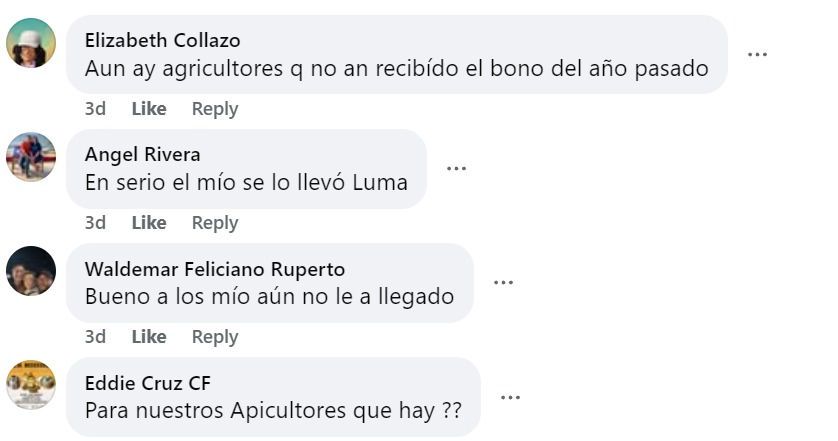This screenshot has width=838, height=441.
Task: Open Eddie Cruz CF's profile name link
Action: click(x=147, y=383)
